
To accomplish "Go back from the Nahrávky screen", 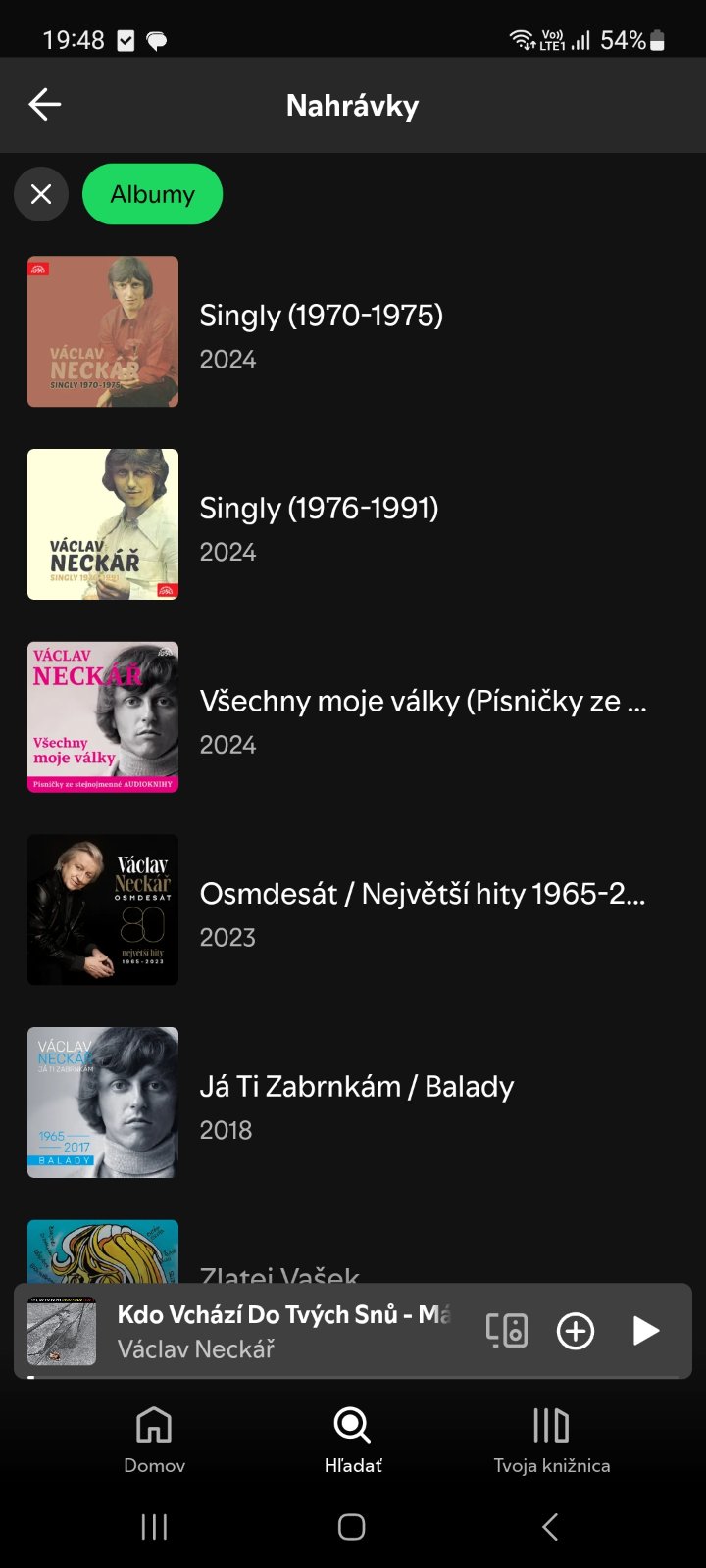I will point(45,105).
